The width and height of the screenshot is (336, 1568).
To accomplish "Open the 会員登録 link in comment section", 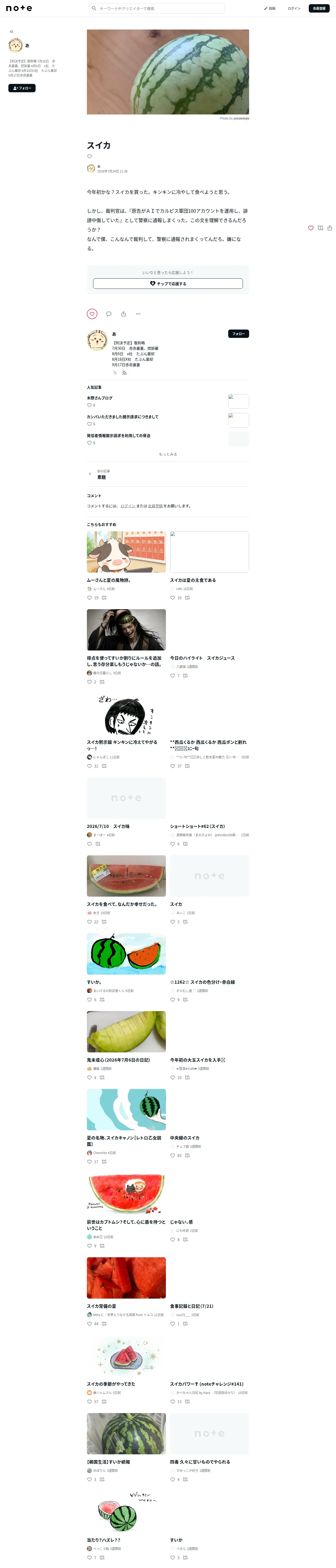I will [x=155, y=506].
